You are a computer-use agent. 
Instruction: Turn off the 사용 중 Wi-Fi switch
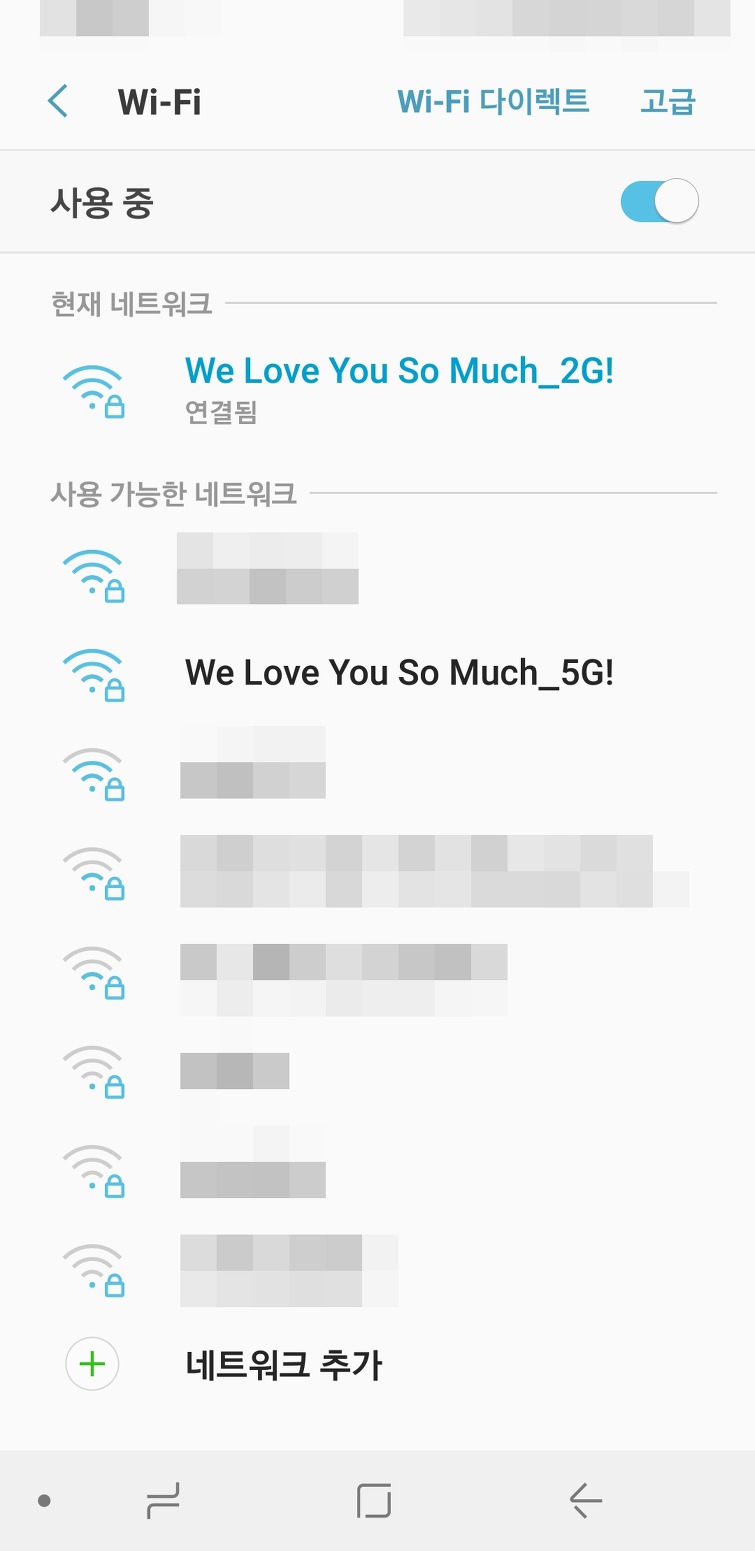(659, 202)
